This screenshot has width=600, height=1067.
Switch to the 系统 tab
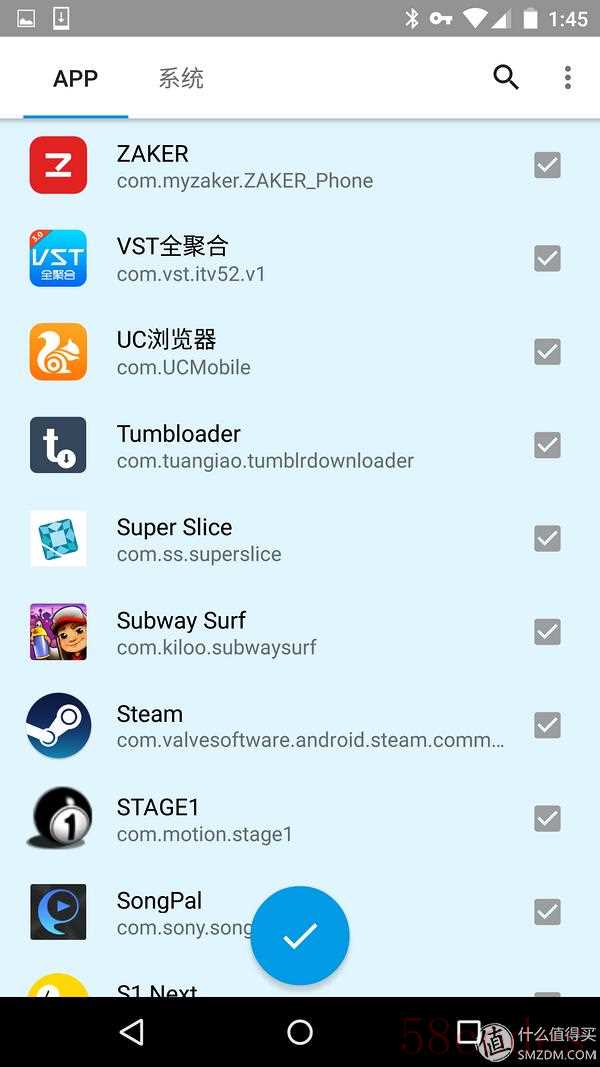(181, 78)
